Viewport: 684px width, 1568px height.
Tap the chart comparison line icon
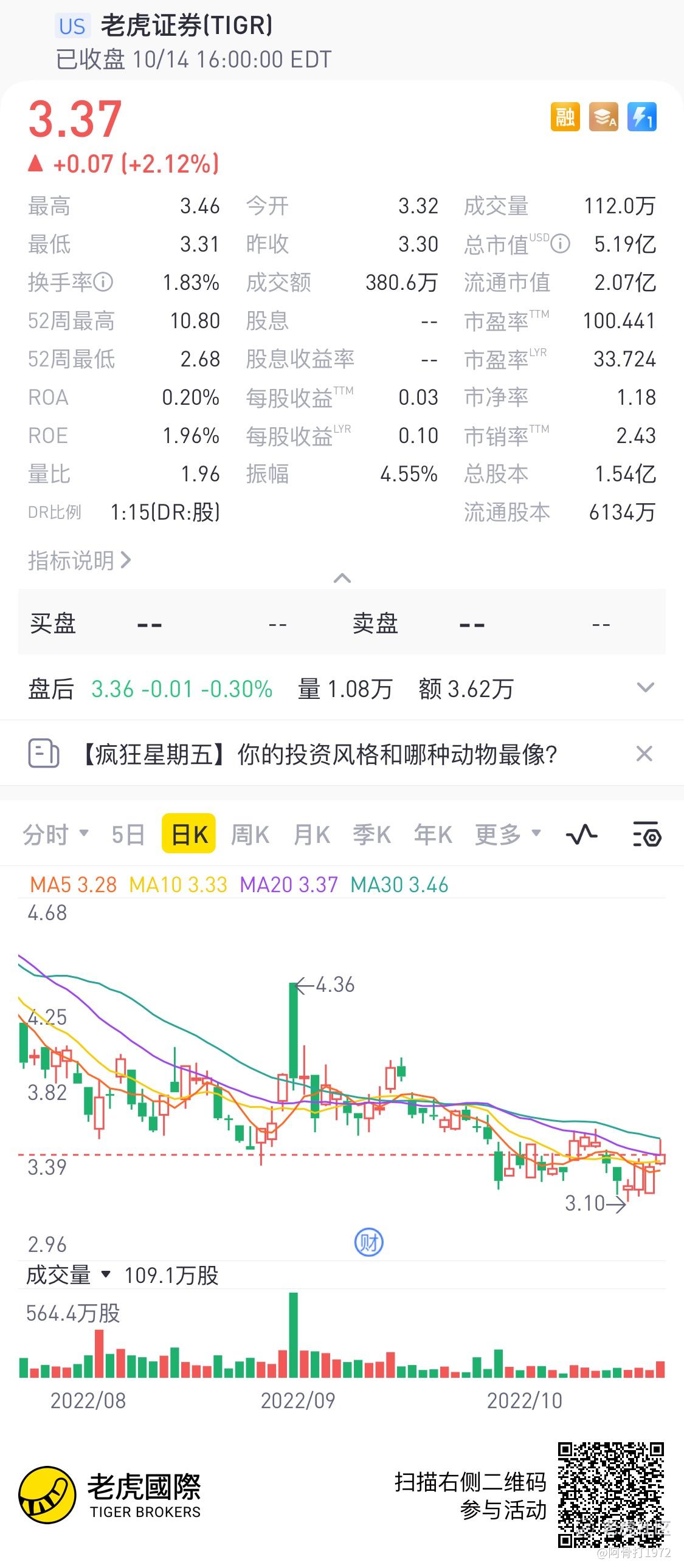tap(582, 834)
